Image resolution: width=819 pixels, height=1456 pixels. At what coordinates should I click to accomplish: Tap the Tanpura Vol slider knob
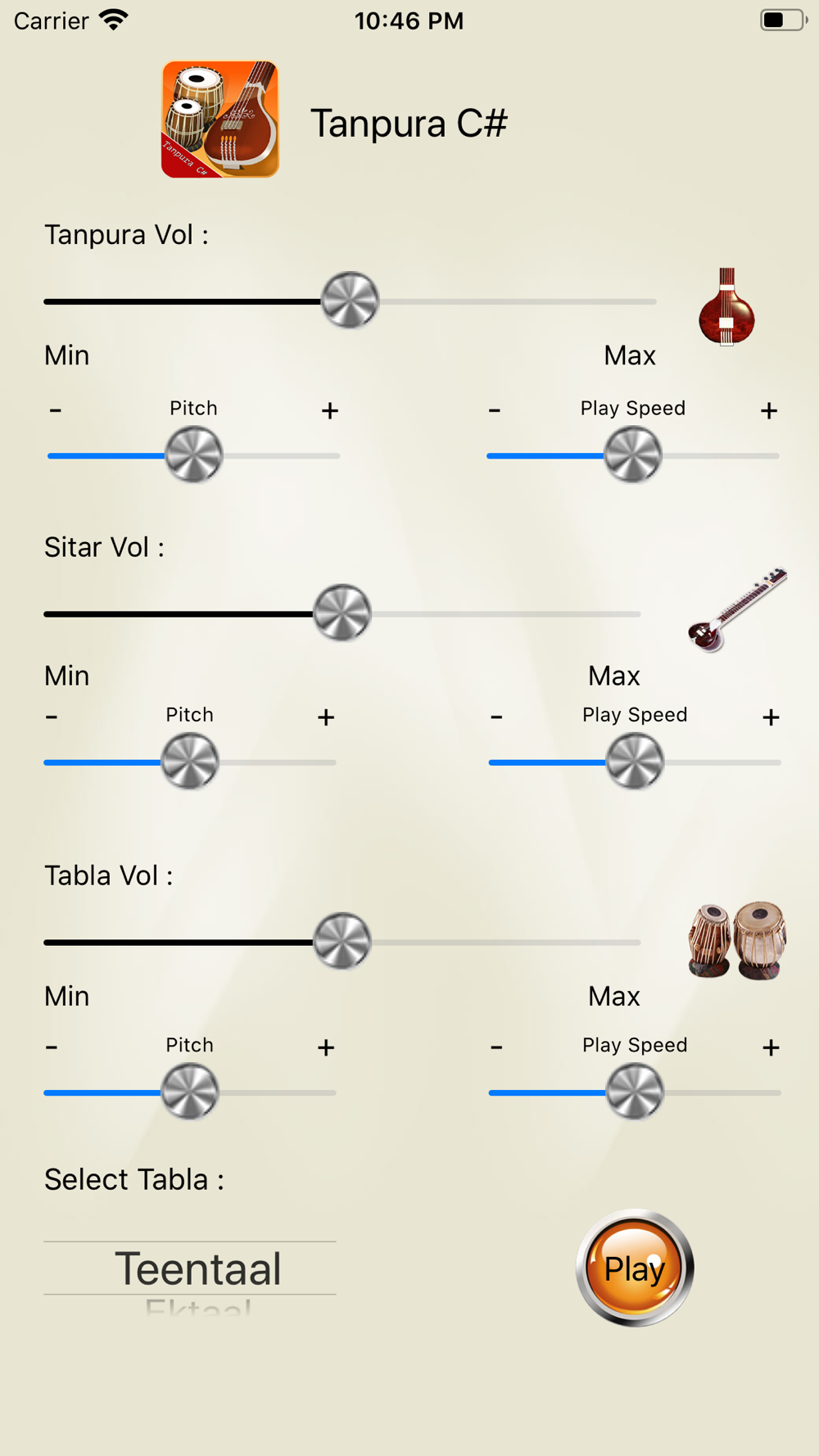[x=350, y=301]
